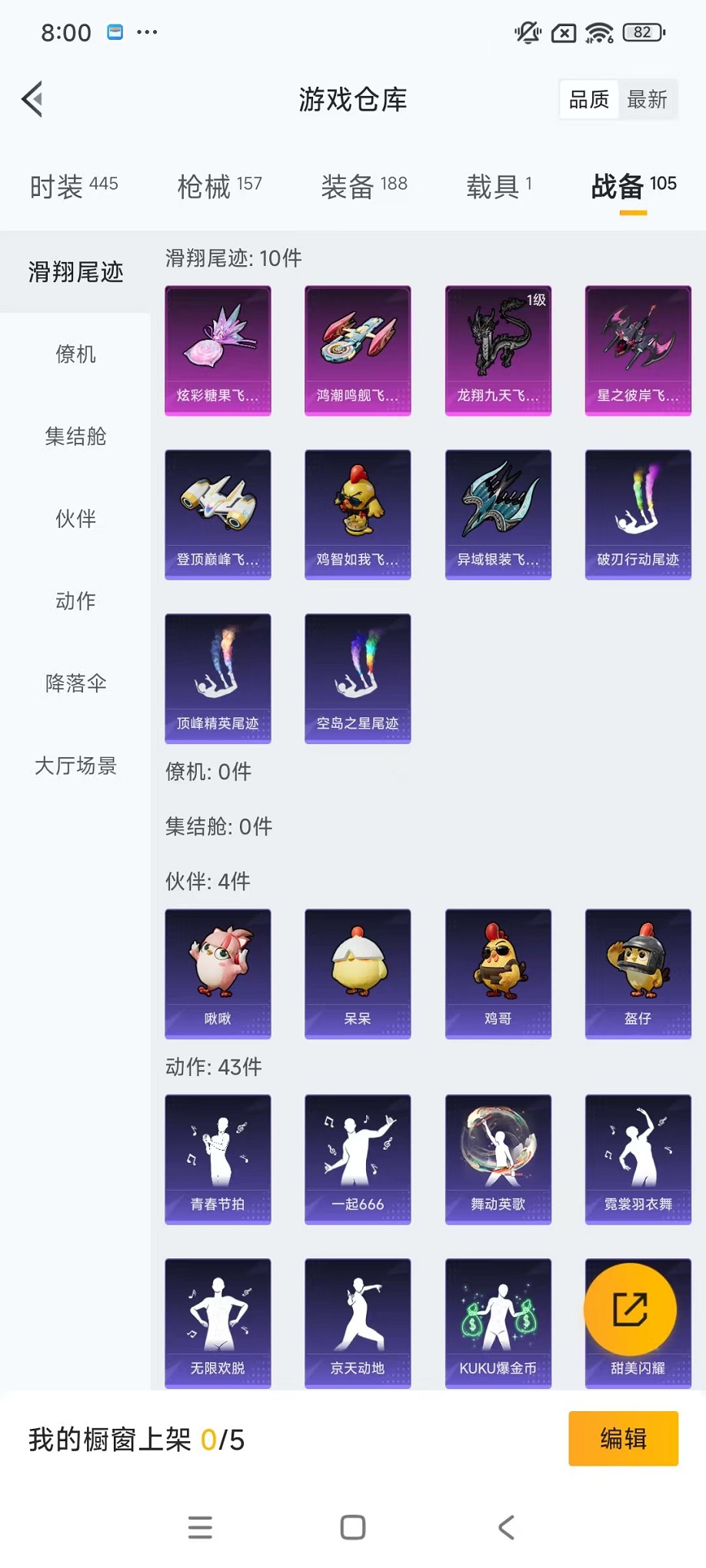
Task: Select 僚机 in the side menu
Action: coord(75,354)
